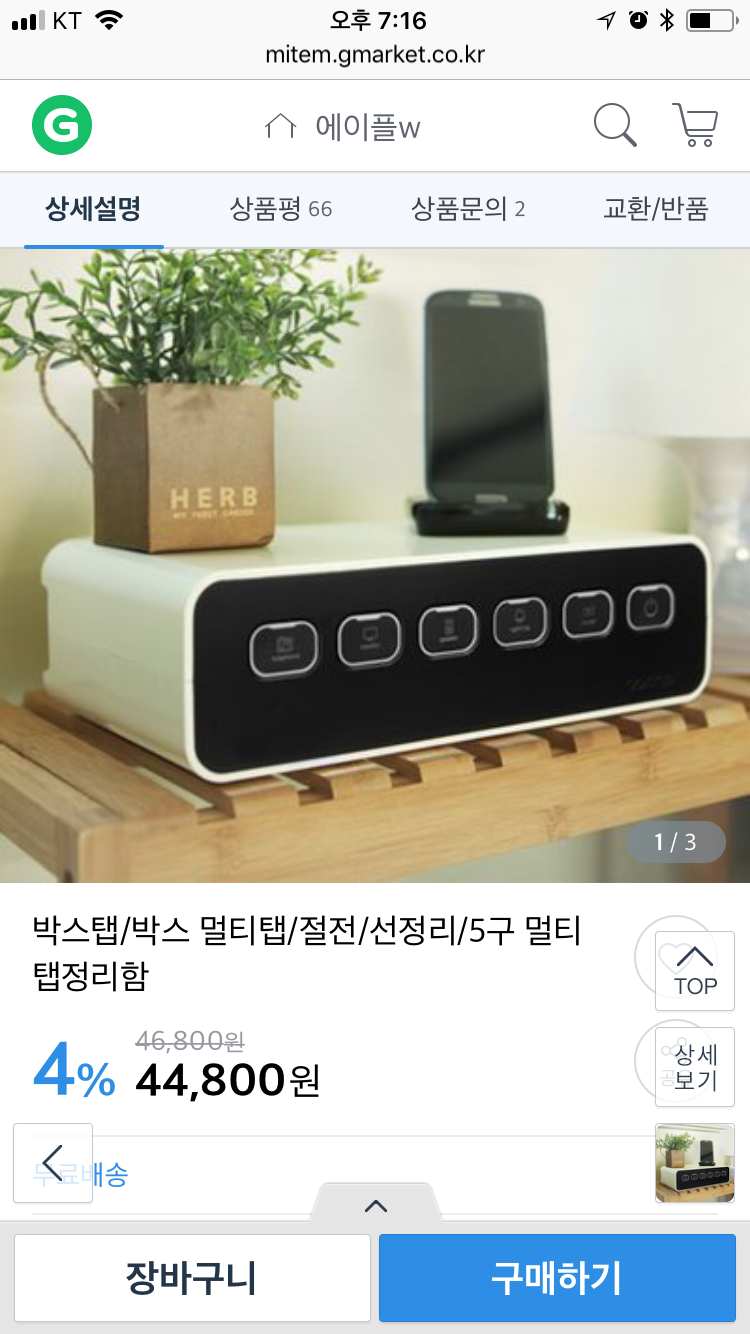The height and width of the screenshot is (1334, 750).
Task: Switch to the 상세설명 tab
Action: [93, 210]
